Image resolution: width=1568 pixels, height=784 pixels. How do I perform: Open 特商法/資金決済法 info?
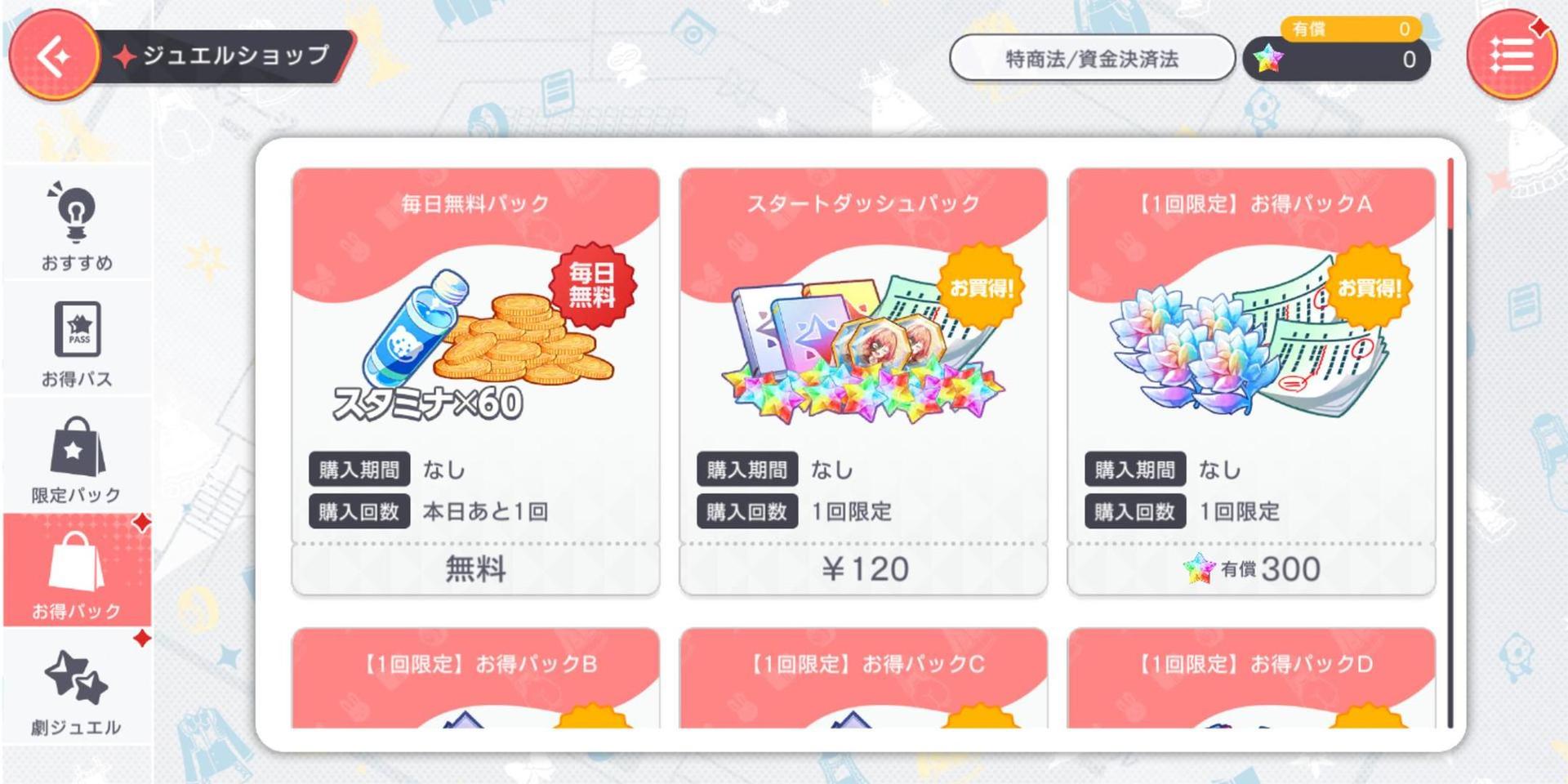click(x=1092, y=59)
